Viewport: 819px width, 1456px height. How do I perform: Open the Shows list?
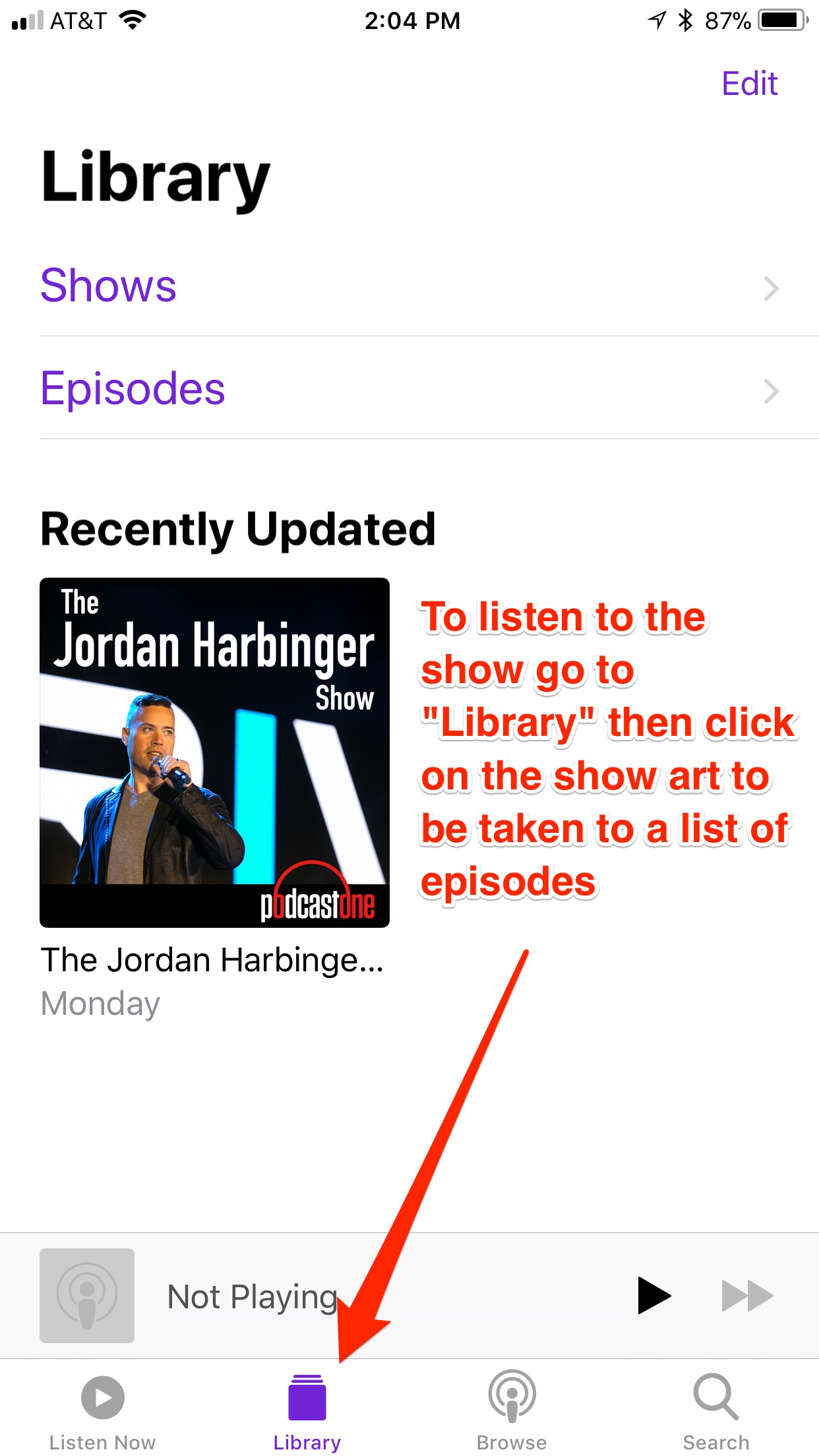coord(409,286)
